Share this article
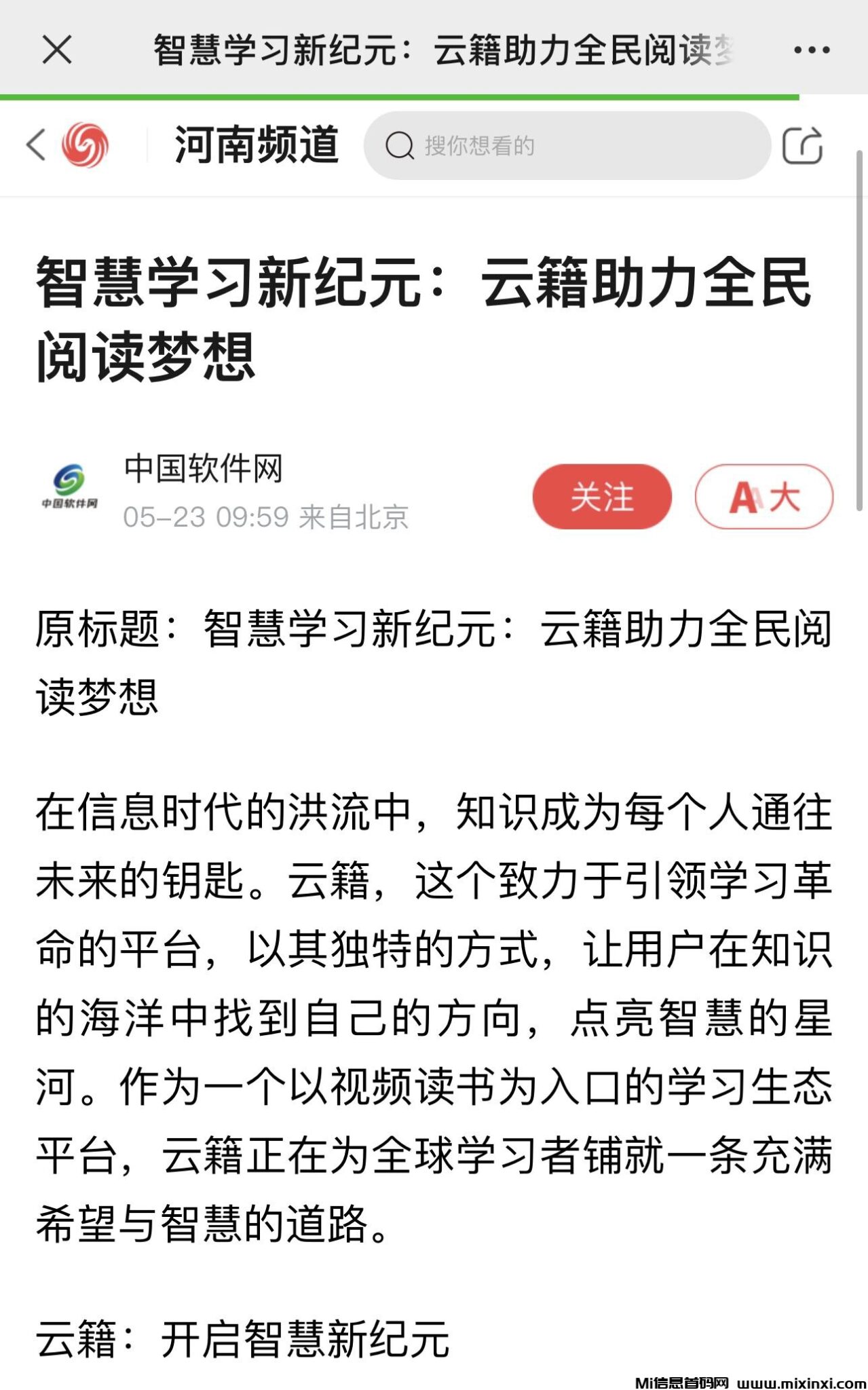Viewport: 868px width, 1390px height. pyautogui.click(x=802, y=145)
